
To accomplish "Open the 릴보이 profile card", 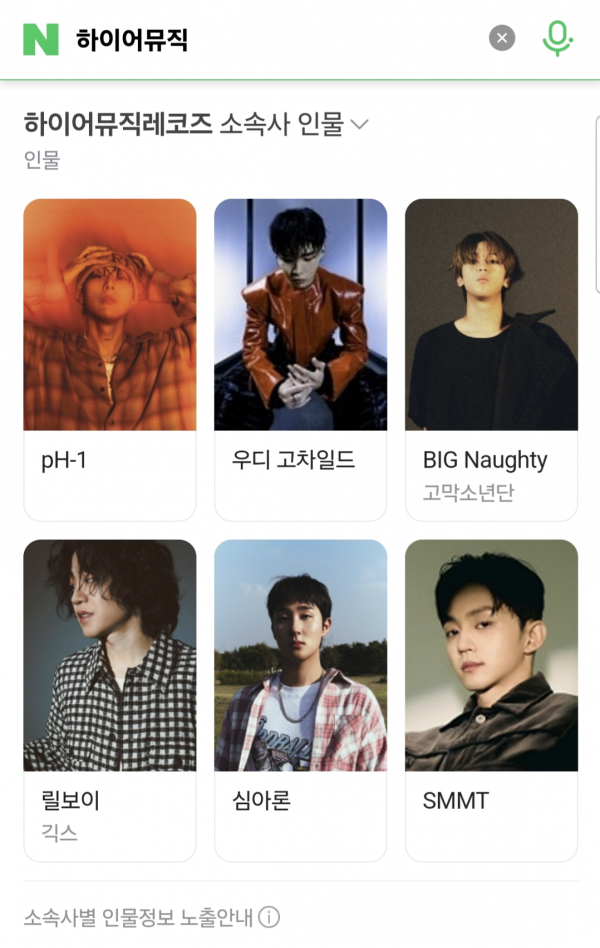I will 110,698.
